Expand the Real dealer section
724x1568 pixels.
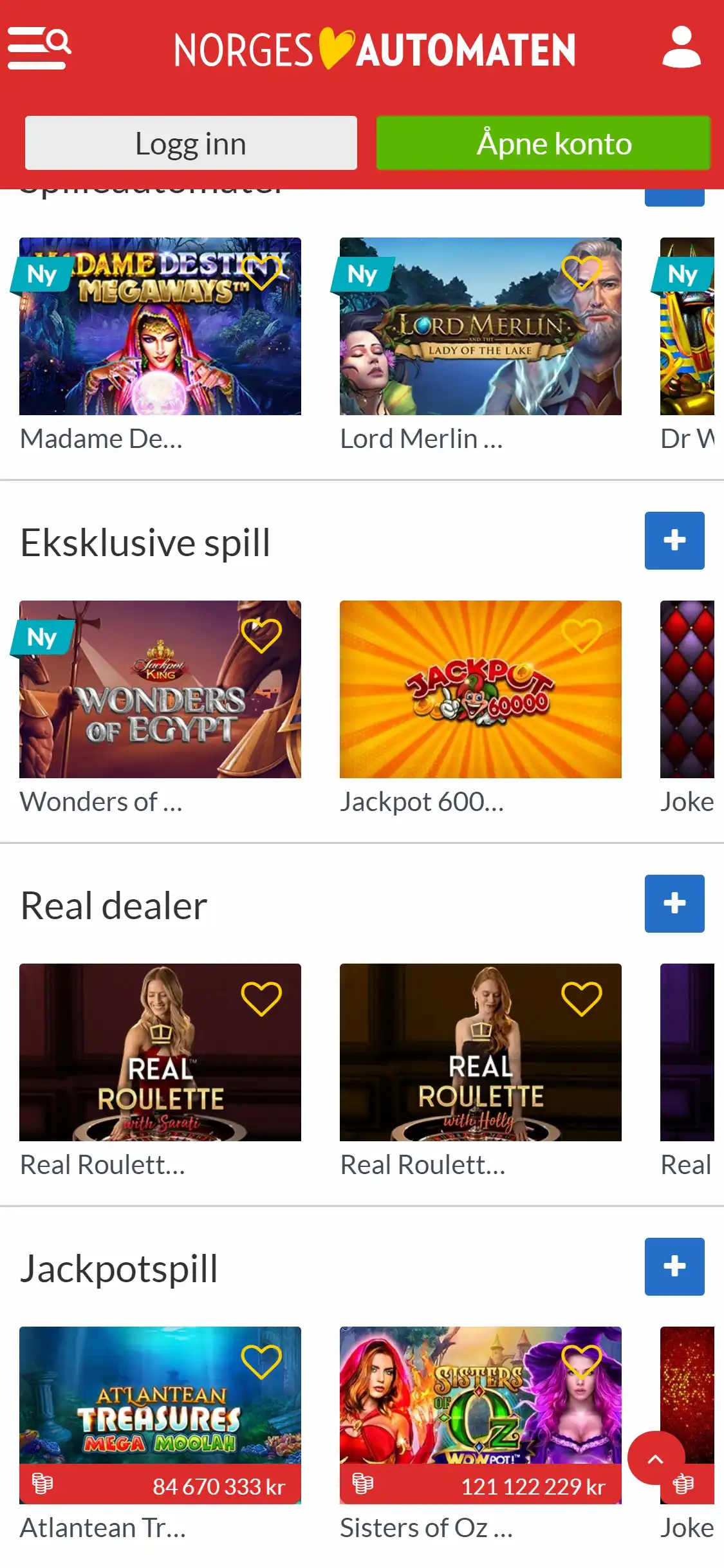pos(674,904)
